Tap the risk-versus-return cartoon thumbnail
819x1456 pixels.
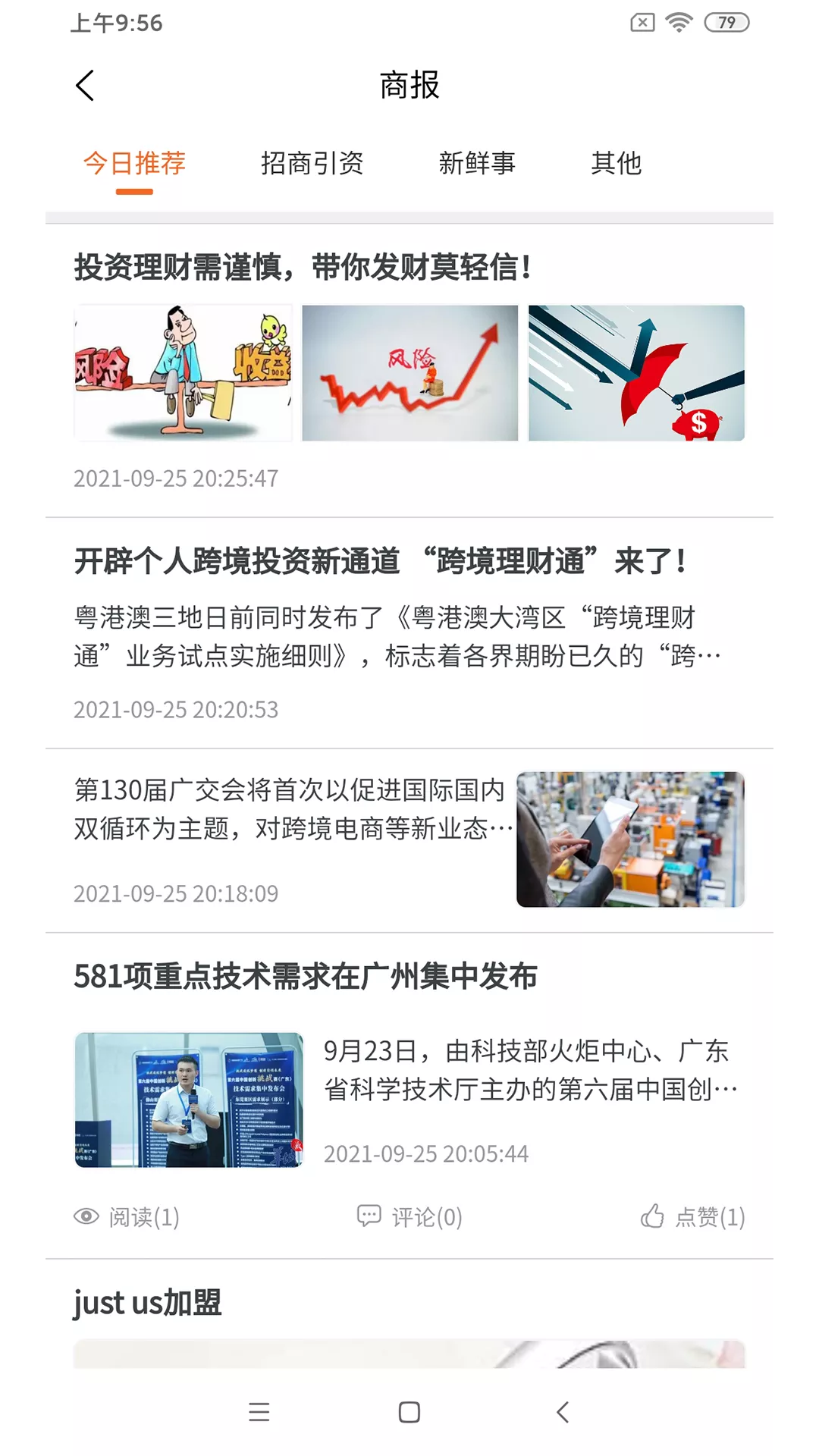point(185,372)
